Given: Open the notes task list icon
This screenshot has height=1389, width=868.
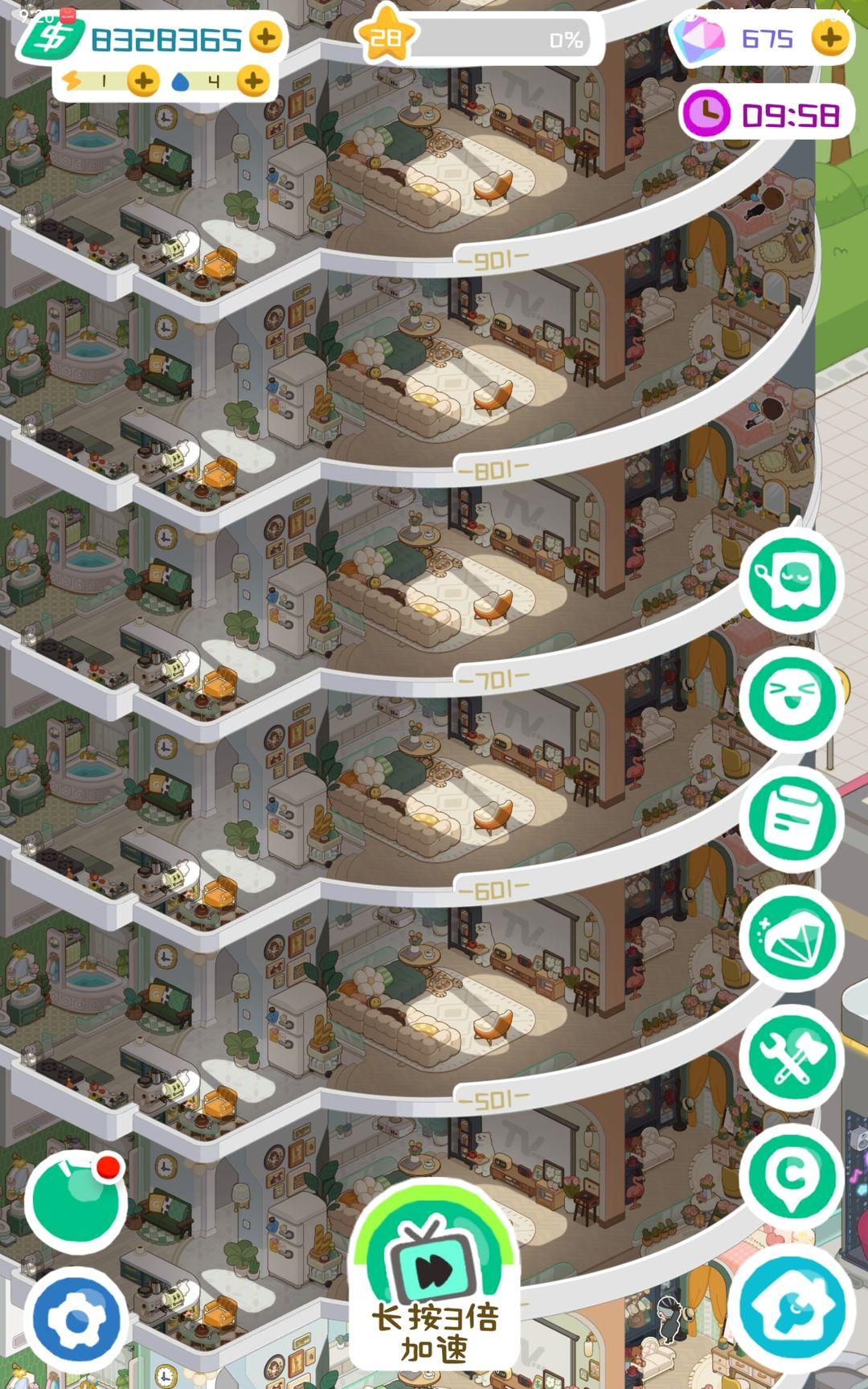Looking at the screenshot, I should tap(791, 818).
